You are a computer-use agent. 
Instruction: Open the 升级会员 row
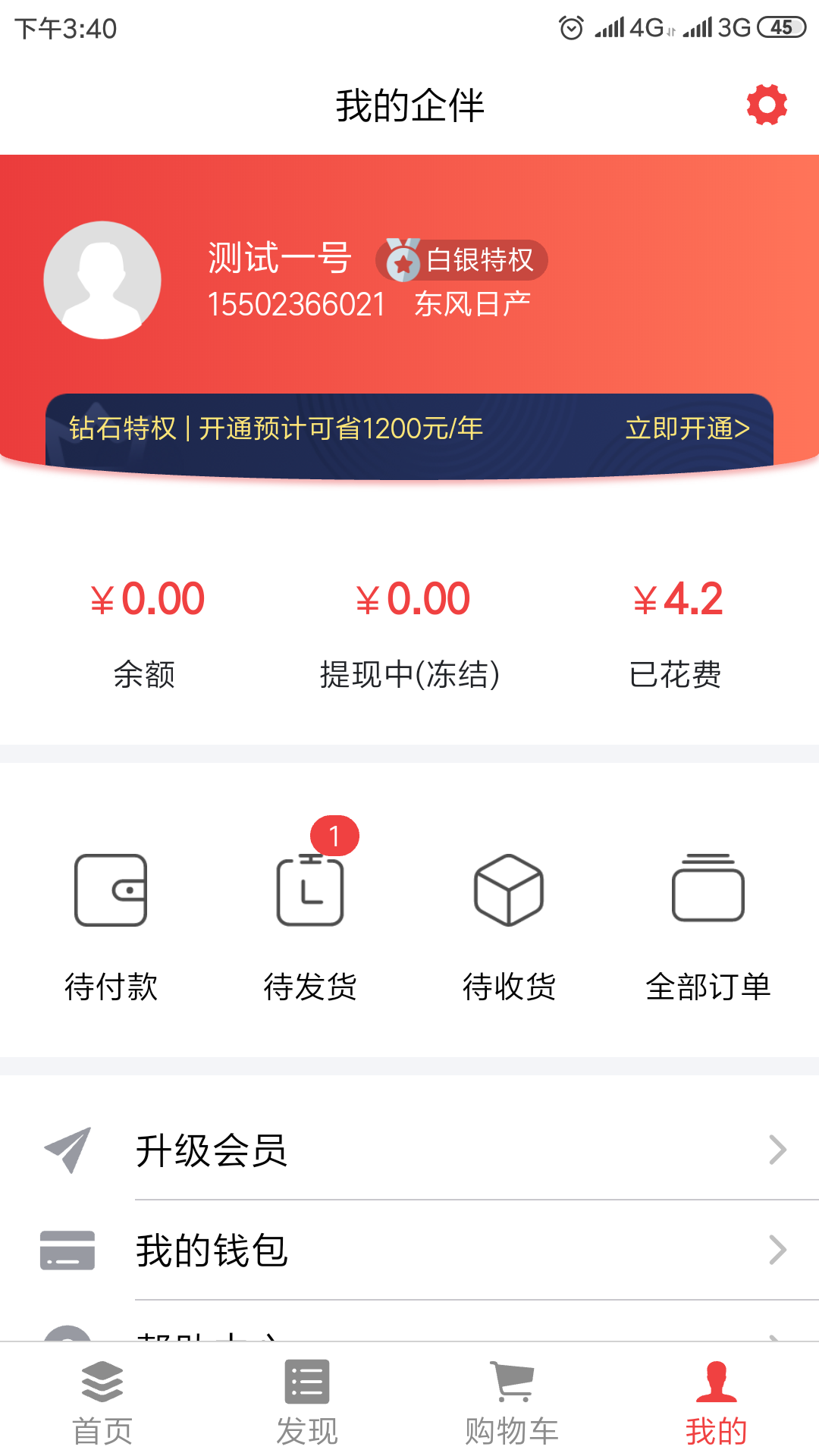pos(409,1150)
